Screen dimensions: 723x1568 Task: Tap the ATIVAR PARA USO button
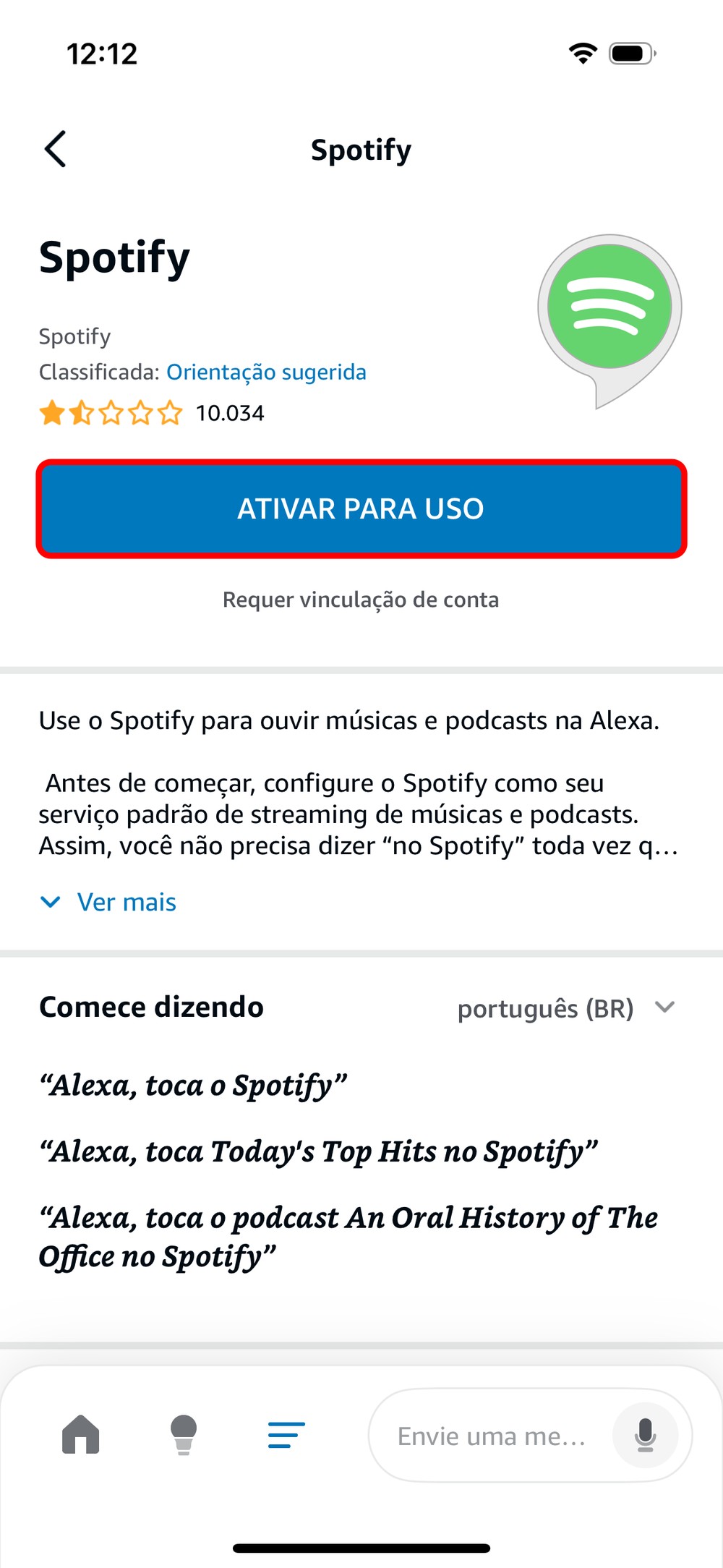coord(361,508)
